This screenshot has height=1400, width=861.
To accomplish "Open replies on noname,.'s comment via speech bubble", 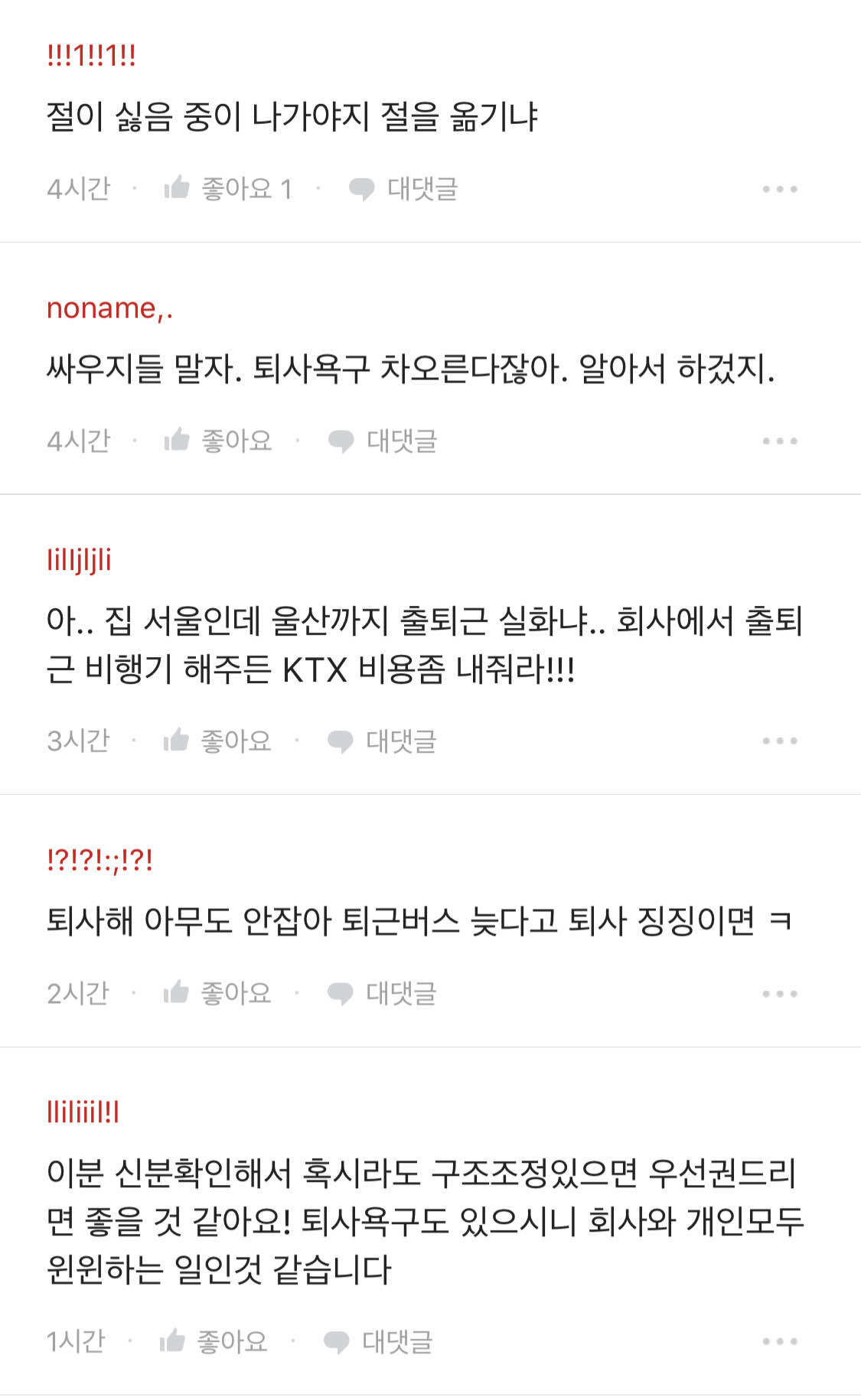I will click(339, 441).
